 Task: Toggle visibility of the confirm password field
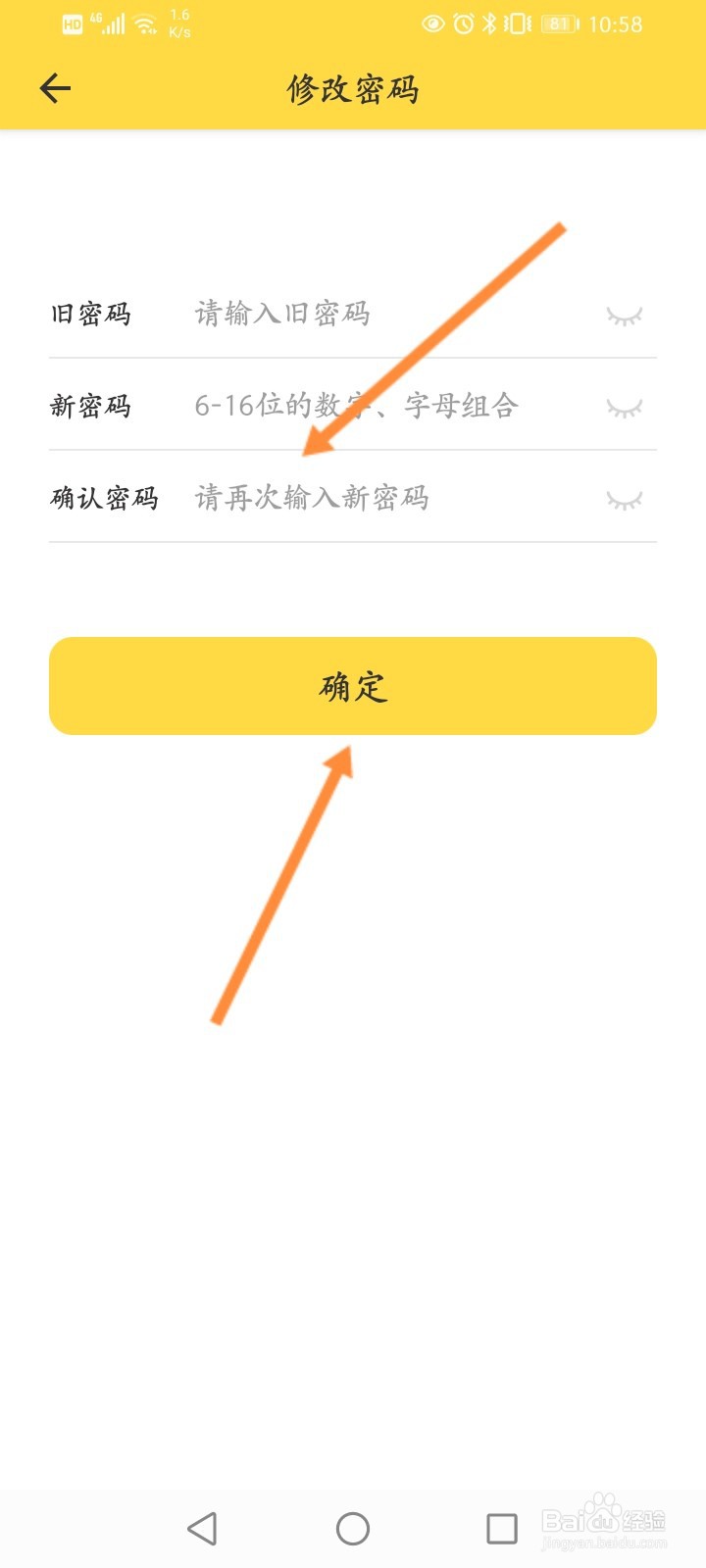point(626,498)
